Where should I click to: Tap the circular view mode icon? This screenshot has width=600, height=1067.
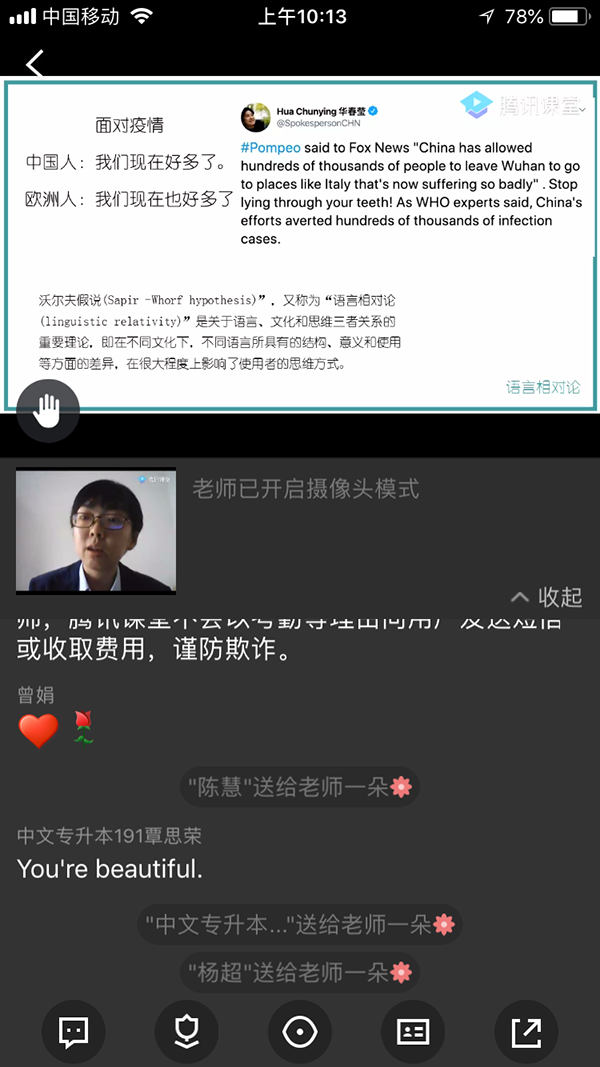[300, 1031]
